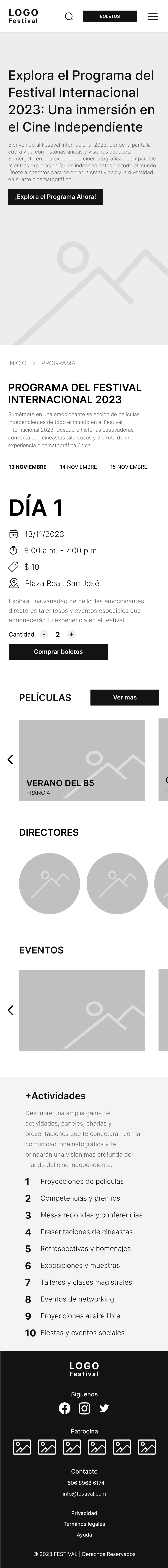Decrease ticket quantity with minus
168x1568 pixels.
coord(43,634)
